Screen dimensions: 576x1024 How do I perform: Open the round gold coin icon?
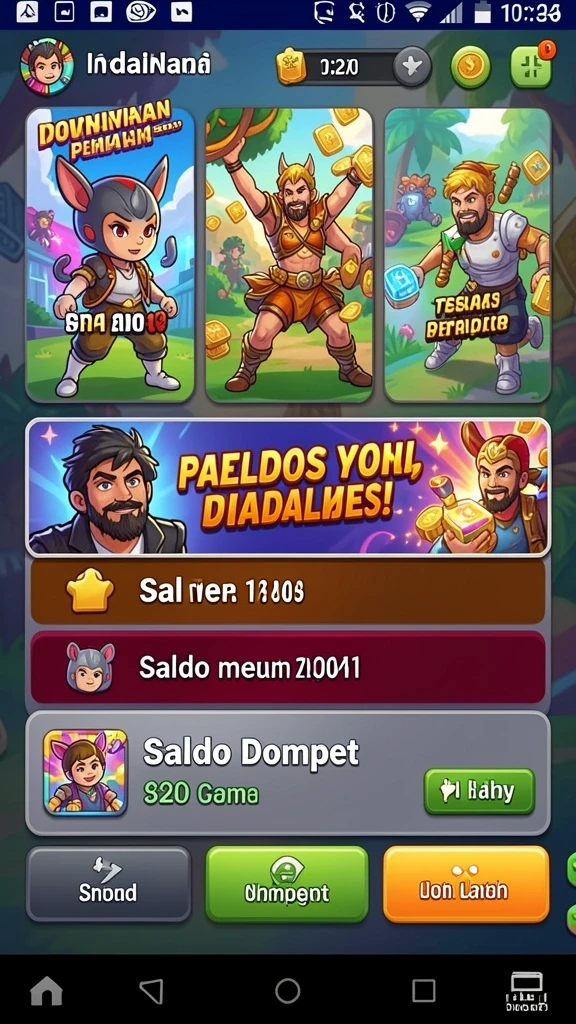click(470, 67)
